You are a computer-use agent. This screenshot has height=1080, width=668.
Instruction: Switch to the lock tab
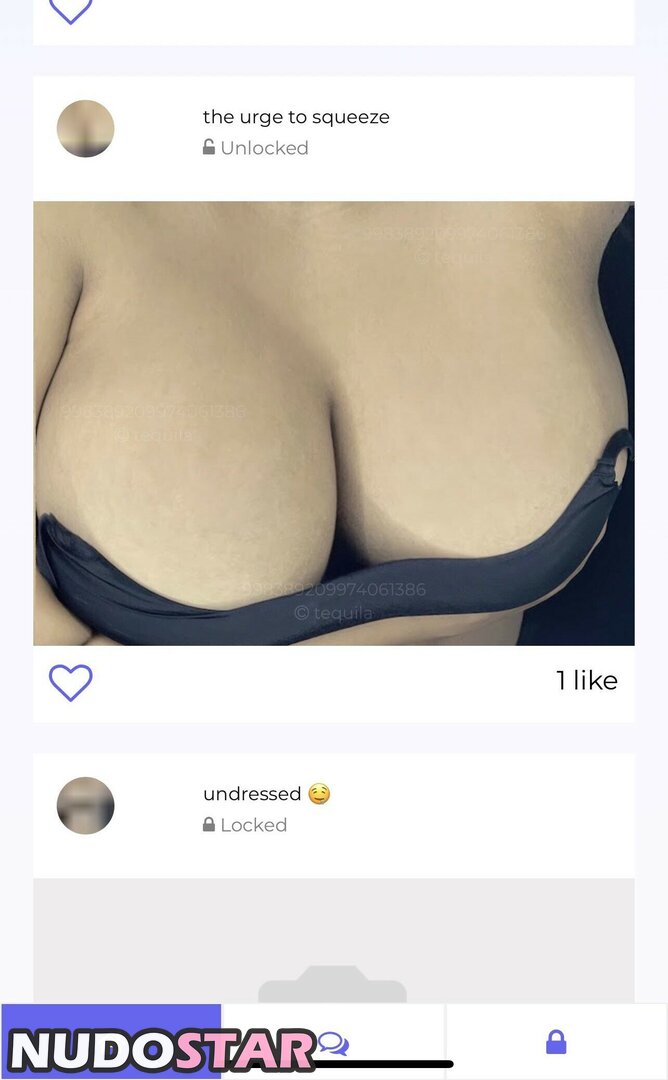point(556,1043)
